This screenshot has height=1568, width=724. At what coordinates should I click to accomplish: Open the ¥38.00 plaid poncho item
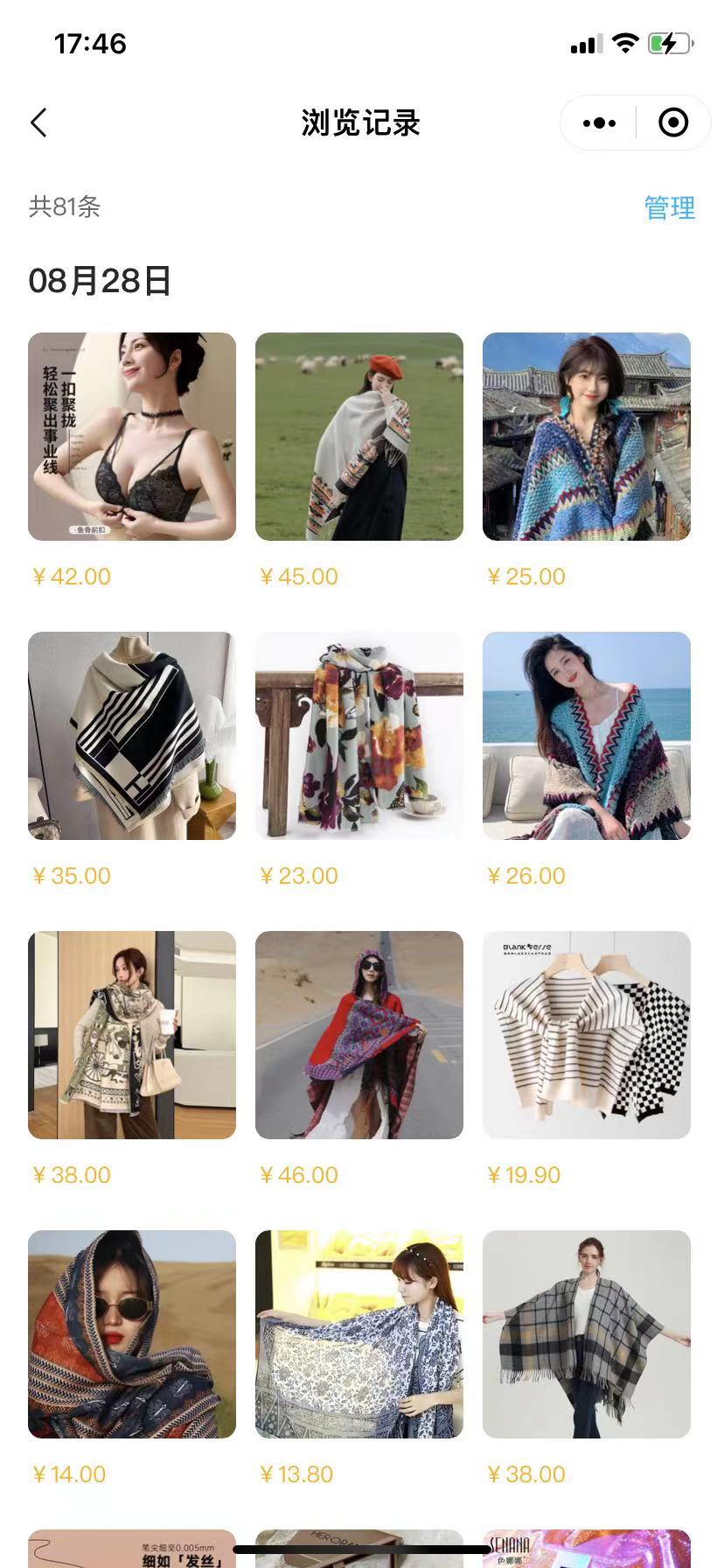point(587,1333)
